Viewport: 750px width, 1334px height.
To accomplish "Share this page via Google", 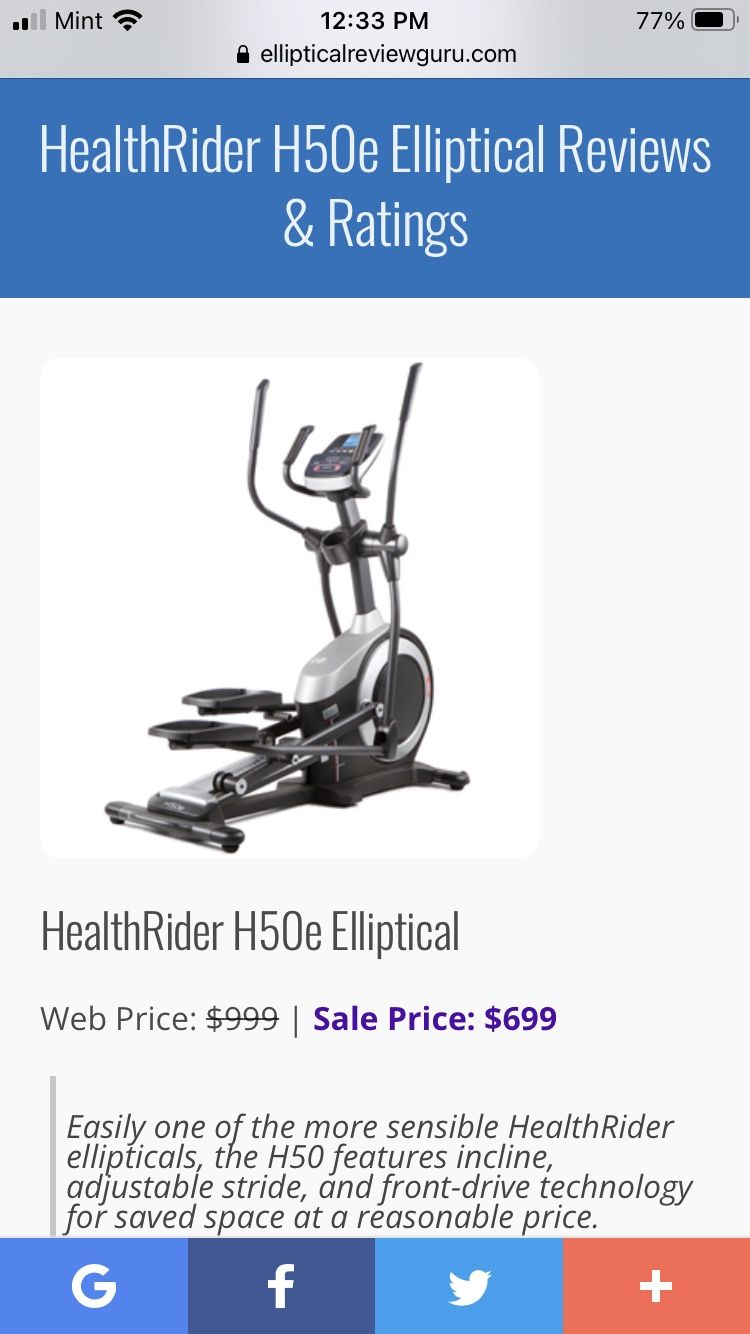I will point(94,1286).
